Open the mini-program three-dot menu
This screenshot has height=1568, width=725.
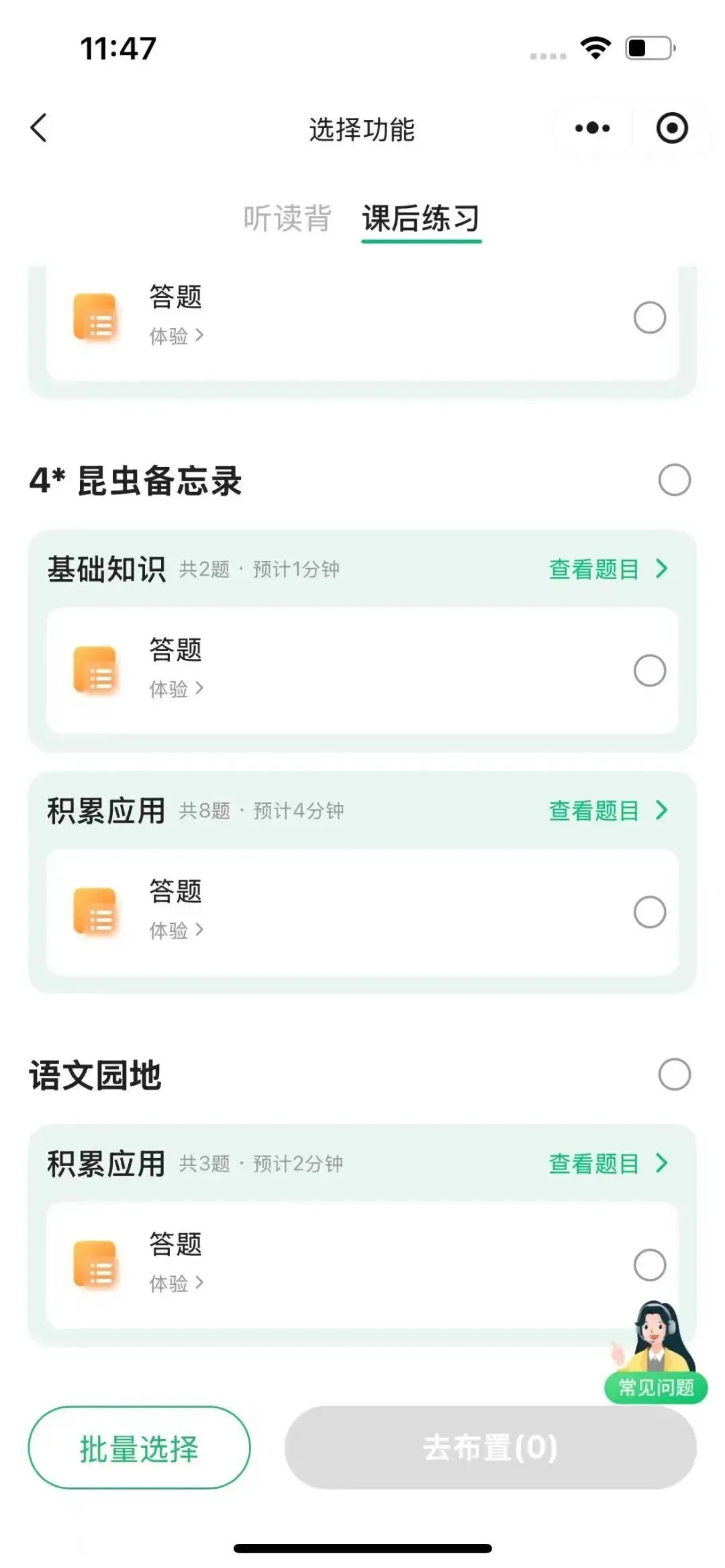[593, 128]
